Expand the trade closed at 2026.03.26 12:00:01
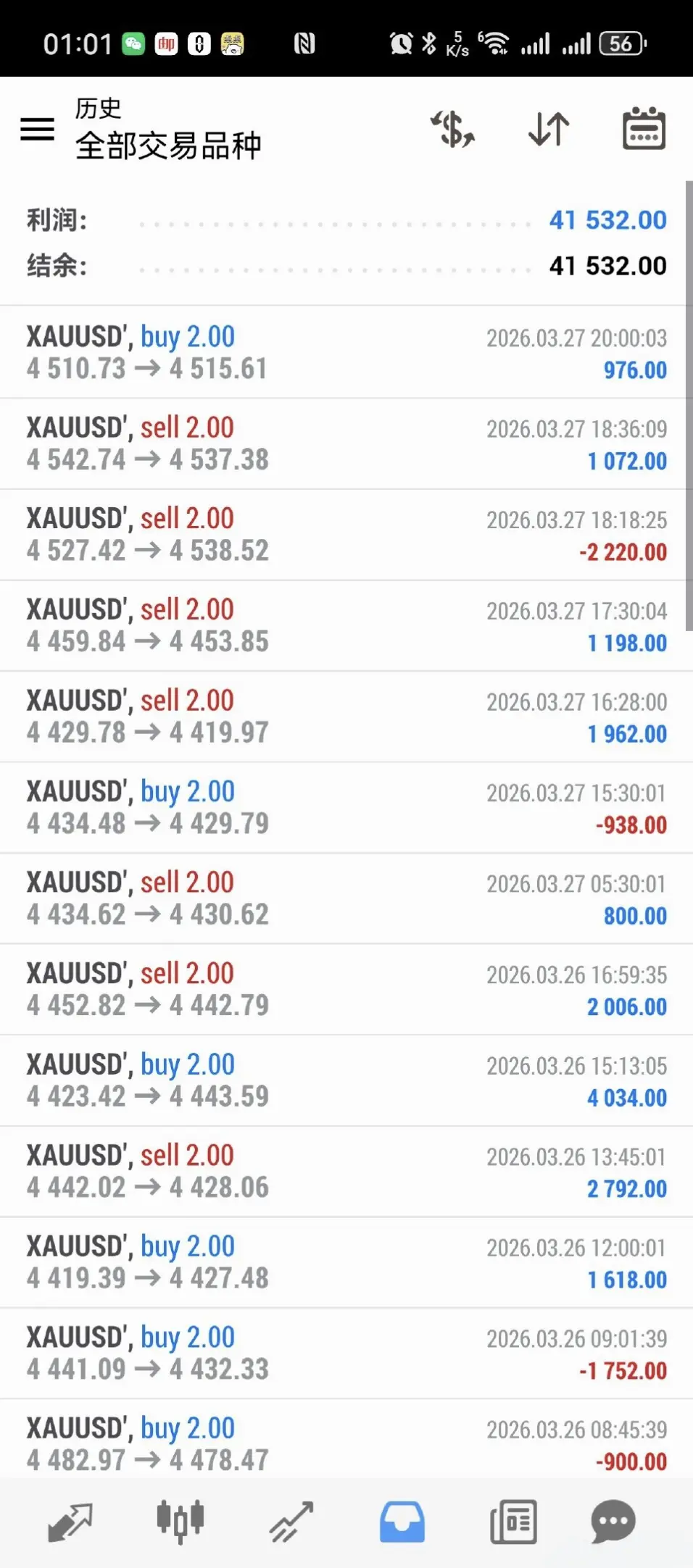This screenshot has width=693, height=1568. (346, 1262)
